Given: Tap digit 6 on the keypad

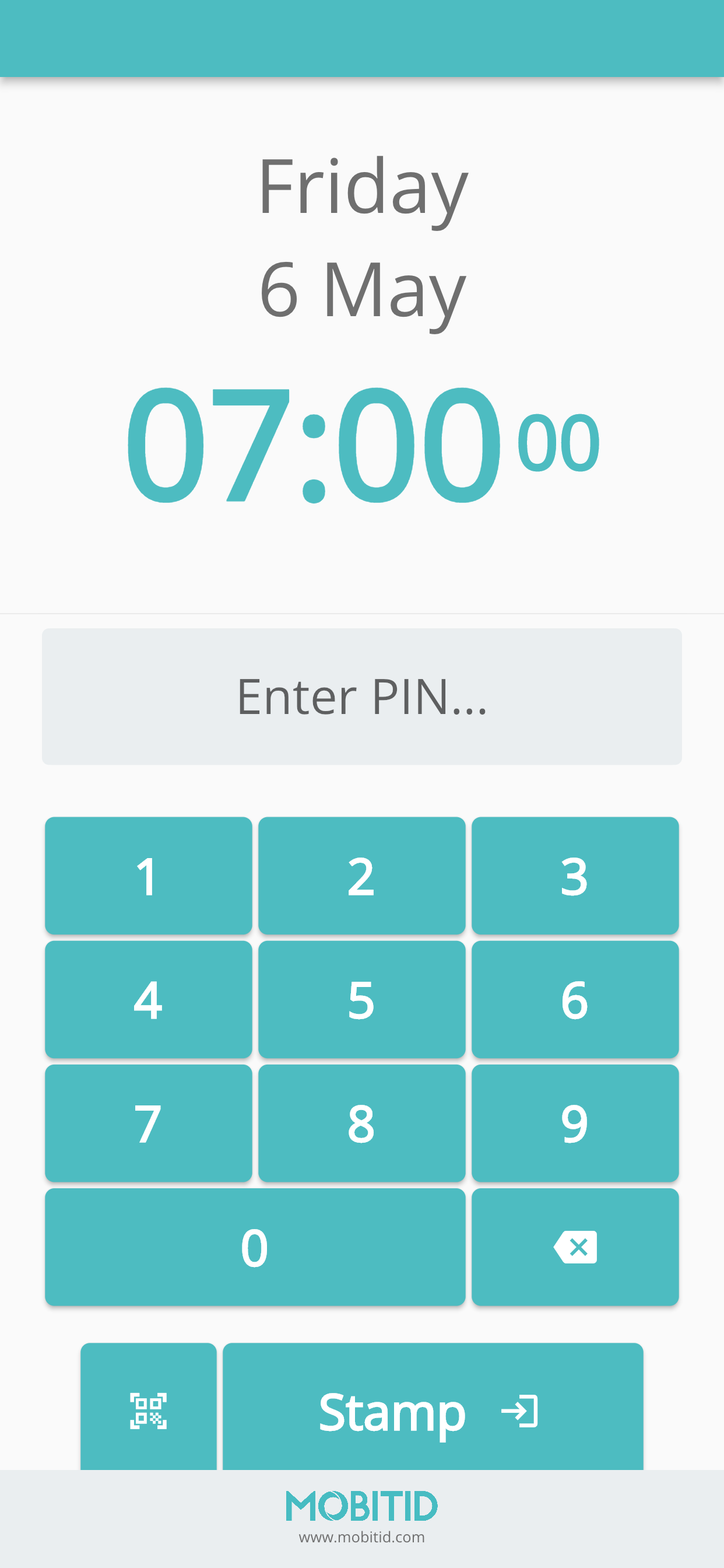Looking at the screenshot, I should pos(575,999).
